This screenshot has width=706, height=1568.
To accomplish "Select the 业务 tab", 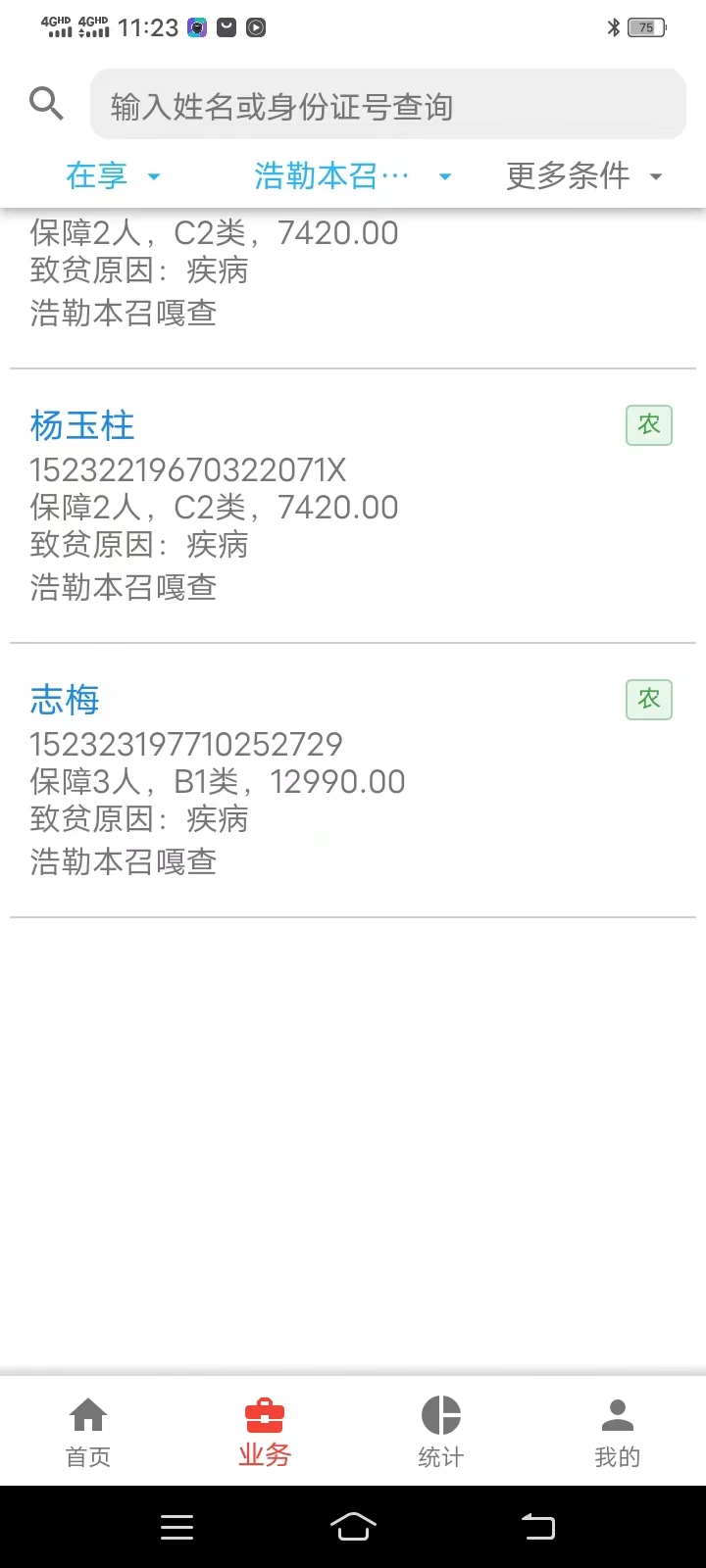I will tap(265, 1432).
